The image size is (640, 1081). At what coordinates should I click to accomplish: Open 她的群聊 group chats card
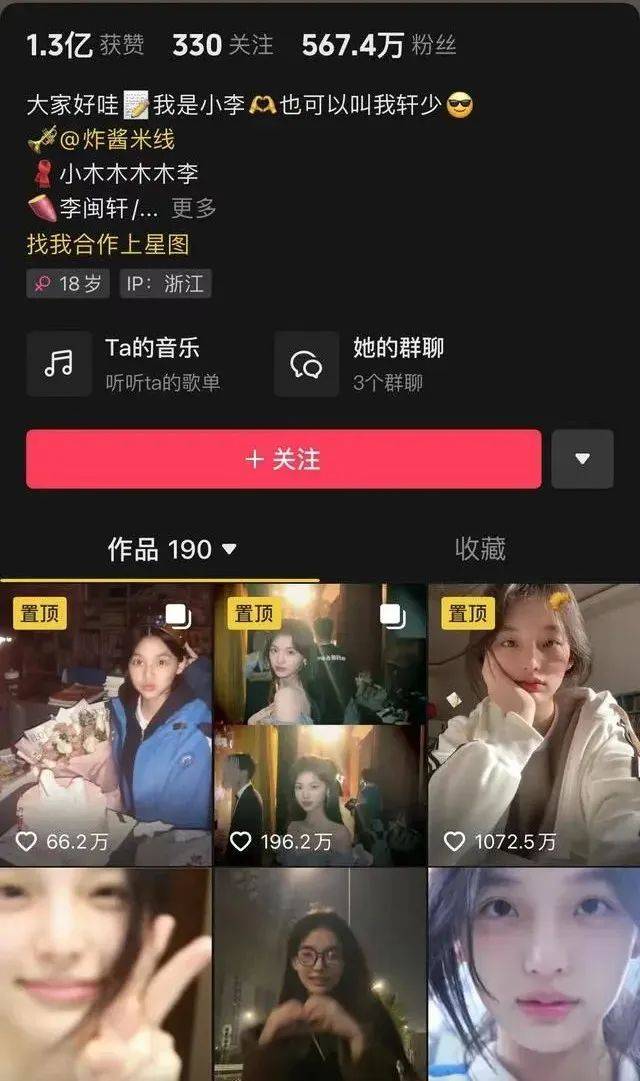(390, 364)
